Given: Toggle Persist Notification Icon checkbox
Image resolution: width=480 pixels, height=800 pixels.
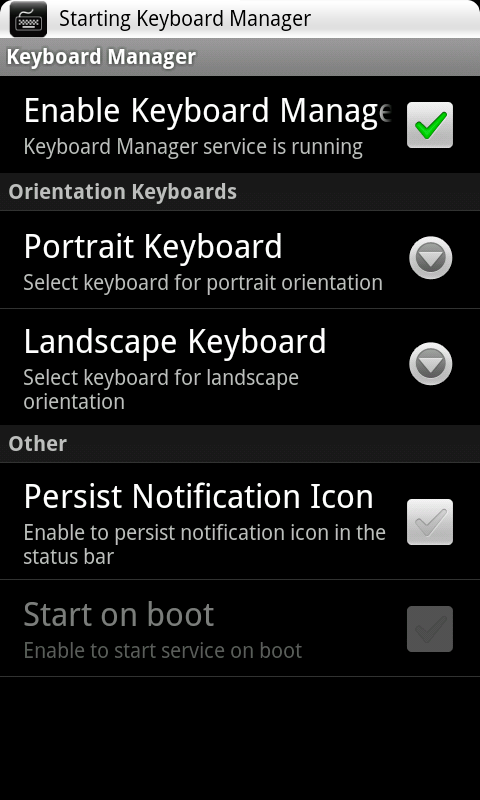Looking at the screenshot, I should click(x=430, y=522).
